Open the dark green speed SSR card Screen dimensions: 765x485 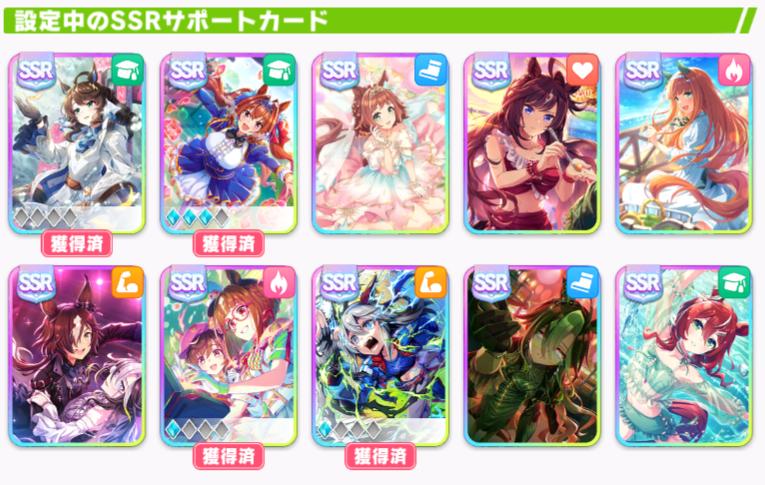[x=532, y=355]
